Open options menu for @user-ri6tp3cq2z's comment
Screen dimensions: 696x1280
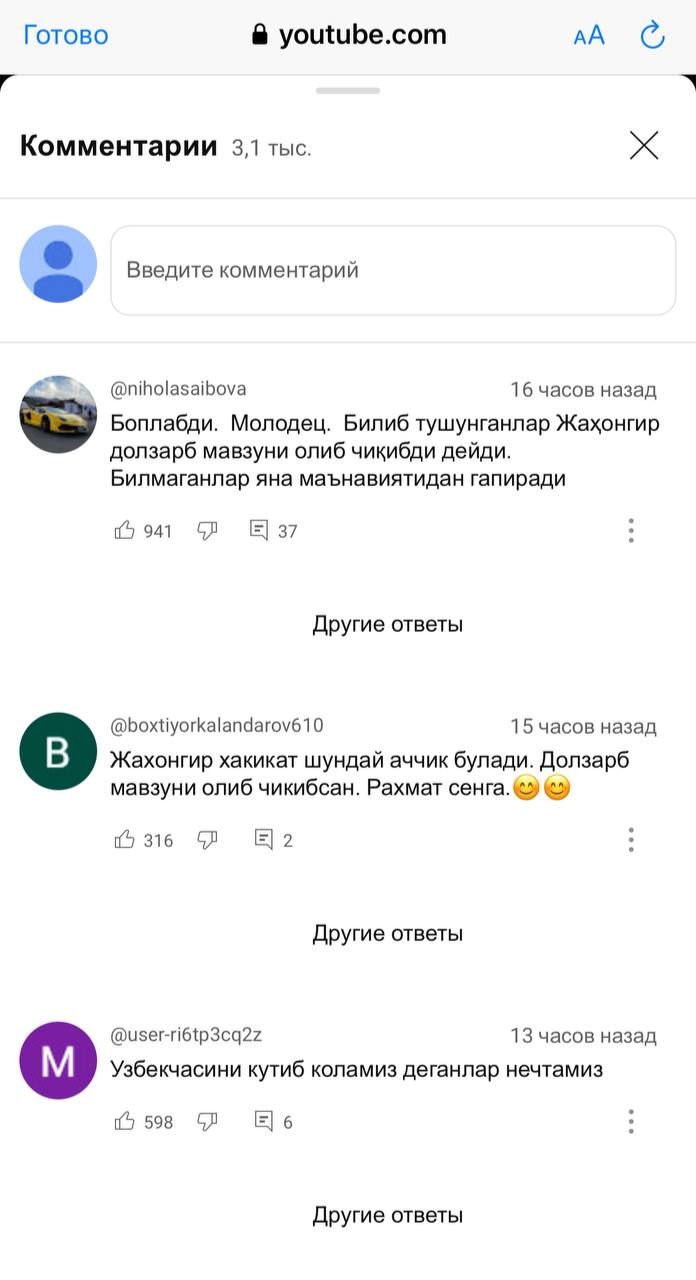coord(631,1121)
